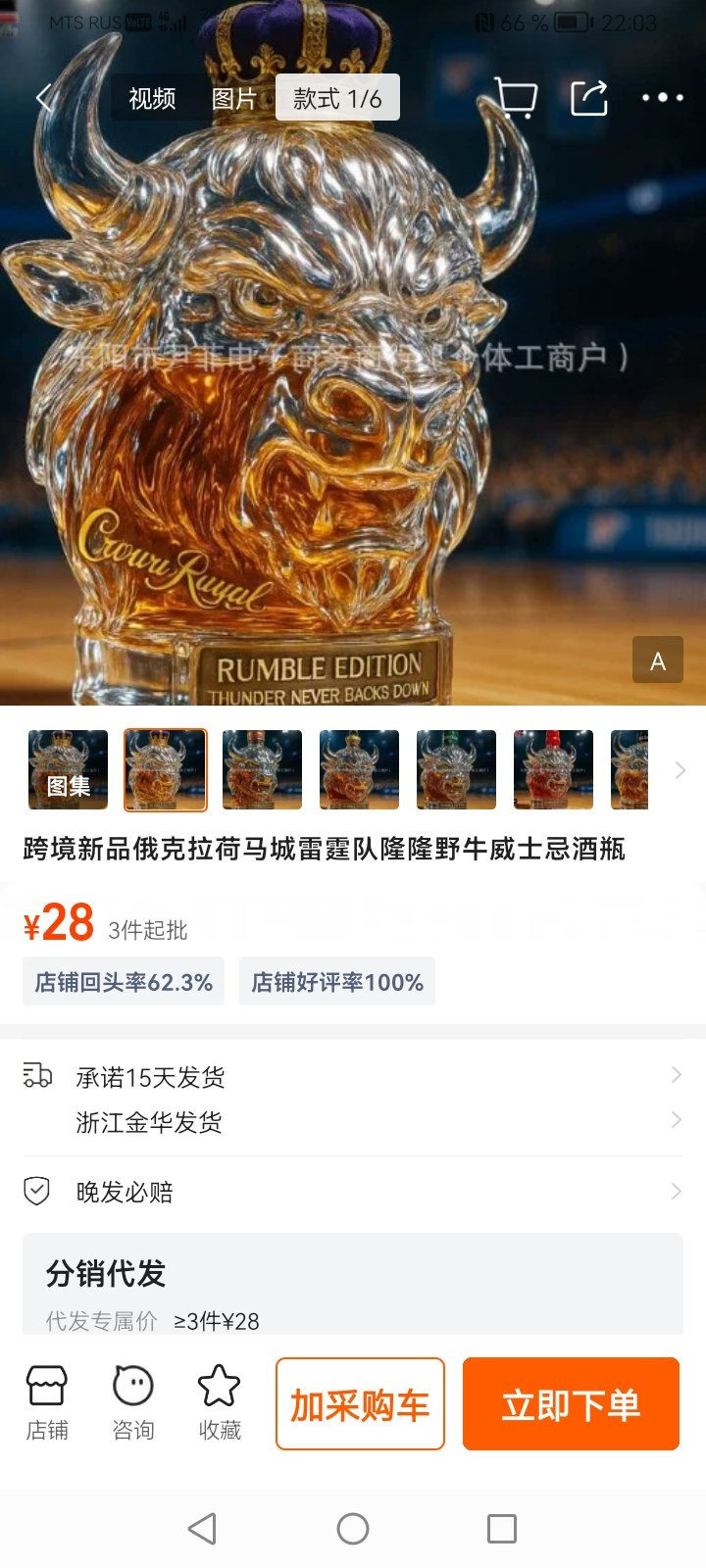Open the three-dot overflow menu
Viewport: 706px width, 1568px height.
point(662,97)
